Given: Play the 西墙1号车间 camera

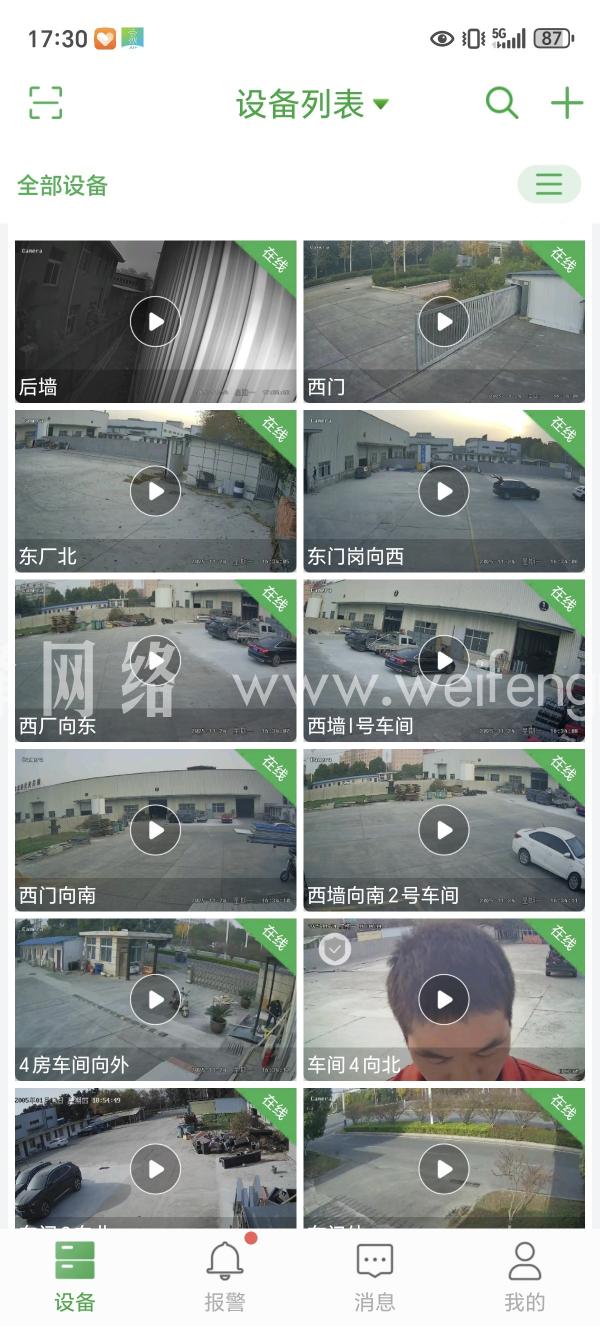Looking at the screenshot, I should tap(444, 660).
